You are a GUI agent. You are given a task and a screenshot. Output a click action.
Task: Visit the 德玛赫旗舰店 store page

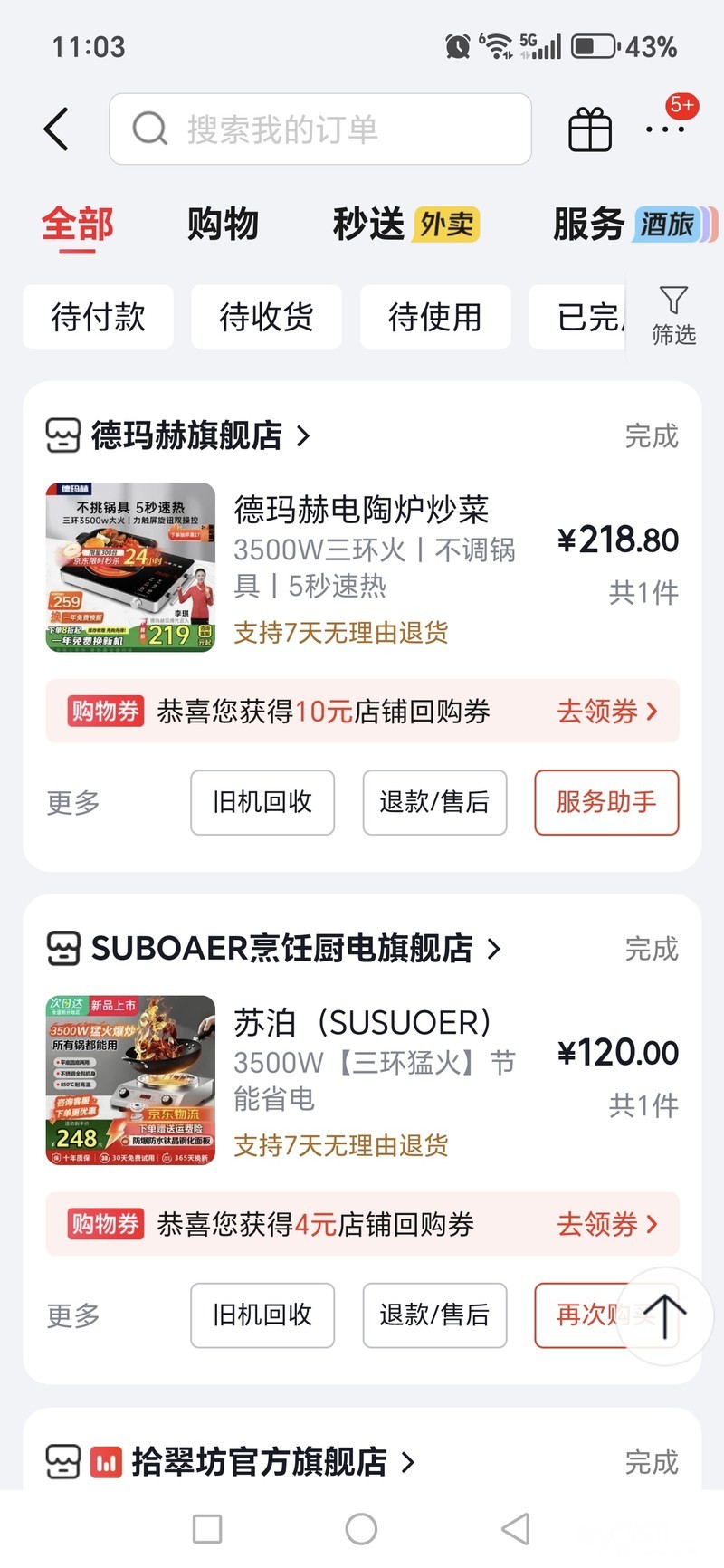click(x=188, y=435)
